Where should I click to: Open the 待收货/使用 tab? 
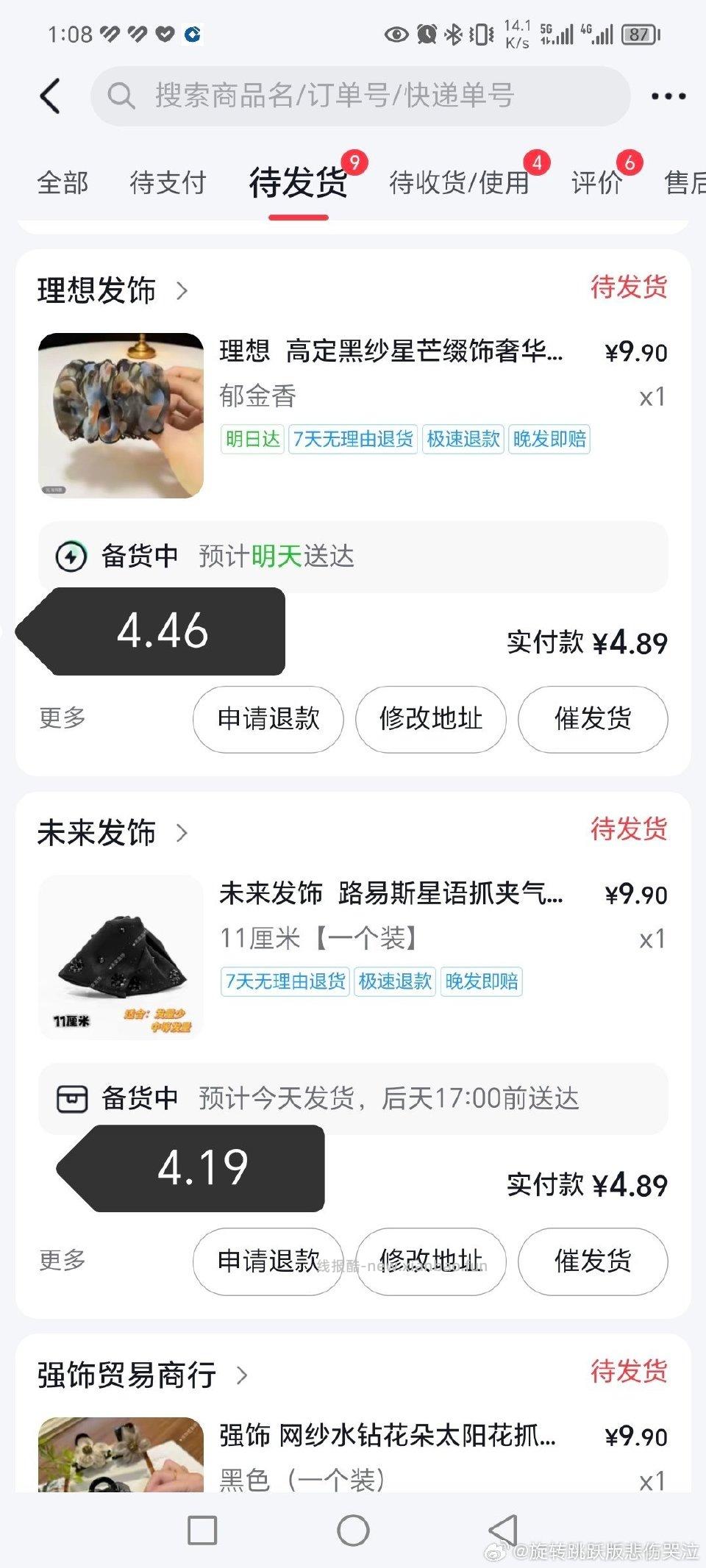tap(457, 182)
